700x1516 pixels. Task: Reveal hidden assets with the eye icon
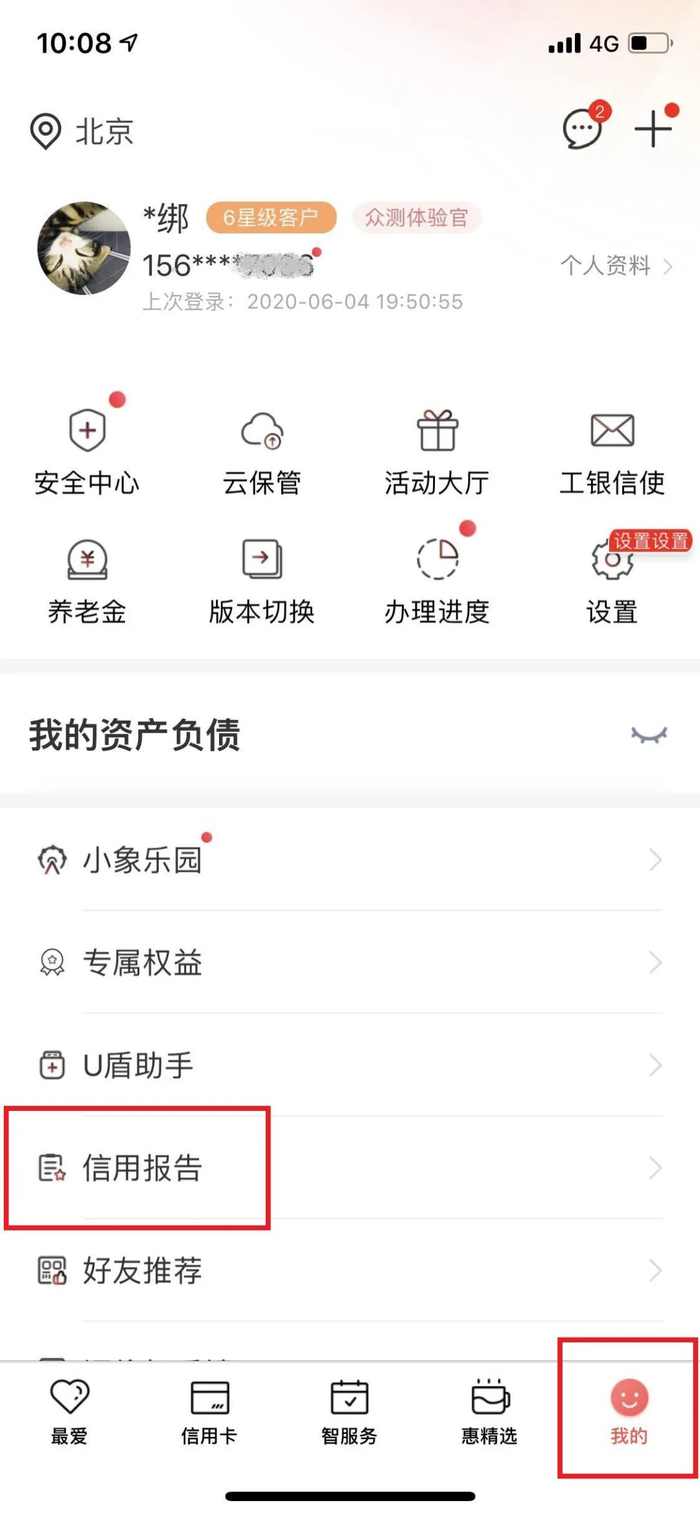click(649, 736)
